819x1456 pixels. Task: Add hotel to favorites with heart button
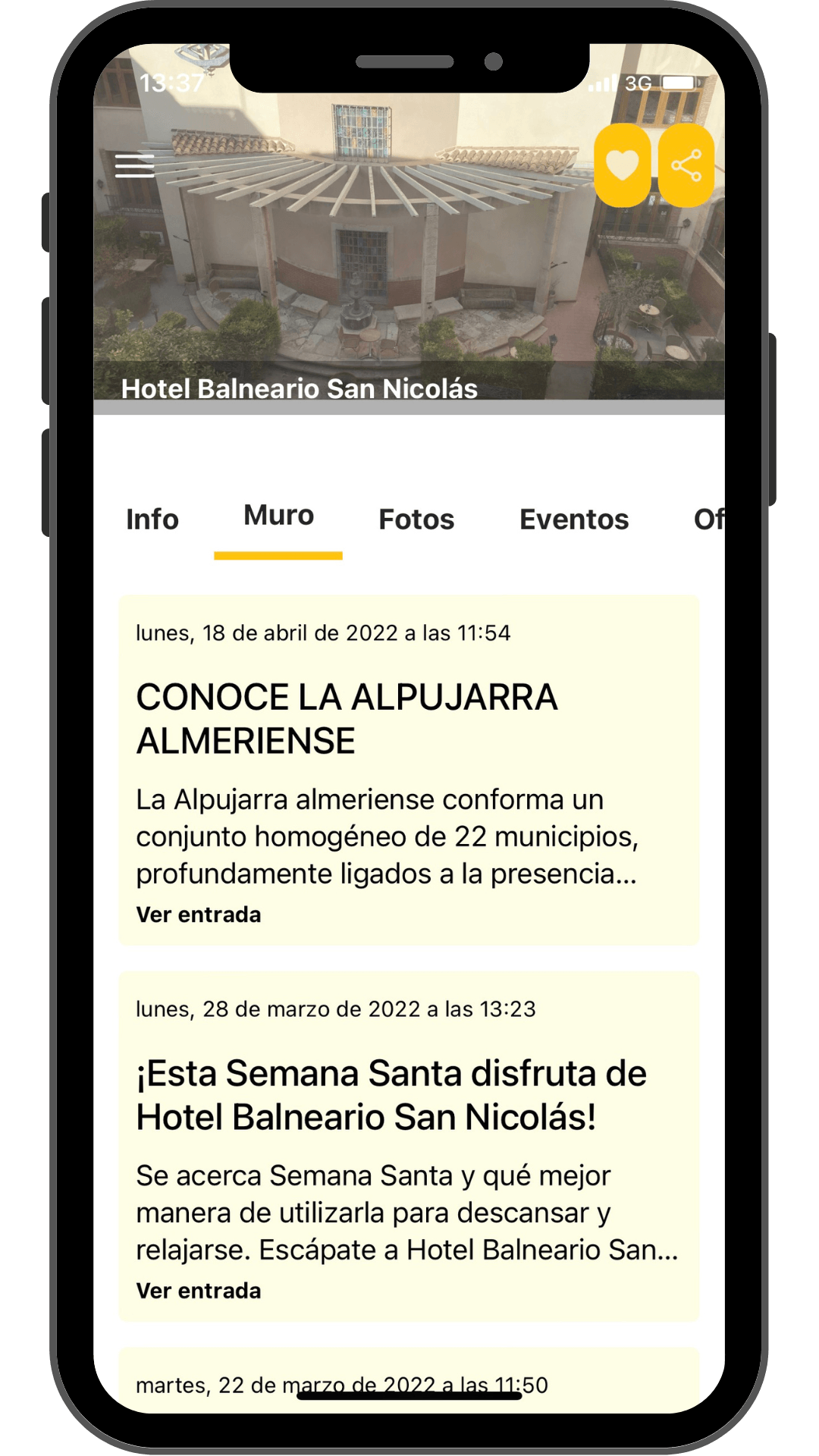622,165
